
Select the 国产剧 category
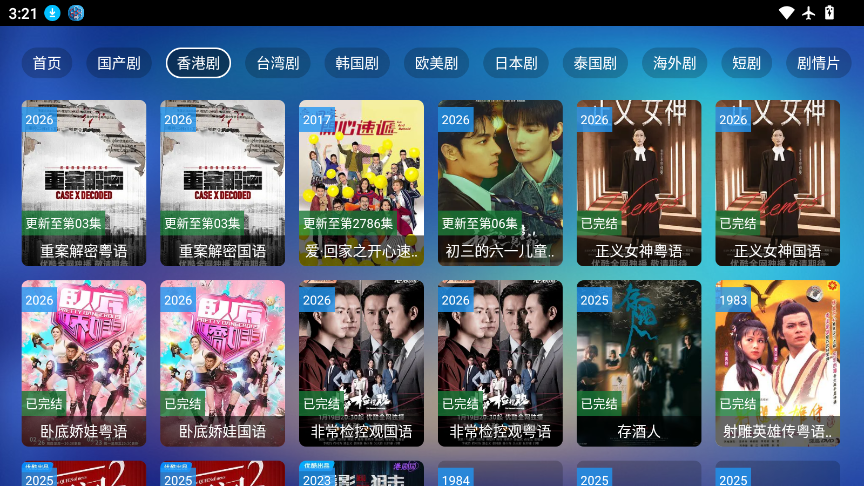[x=119, y=63]
